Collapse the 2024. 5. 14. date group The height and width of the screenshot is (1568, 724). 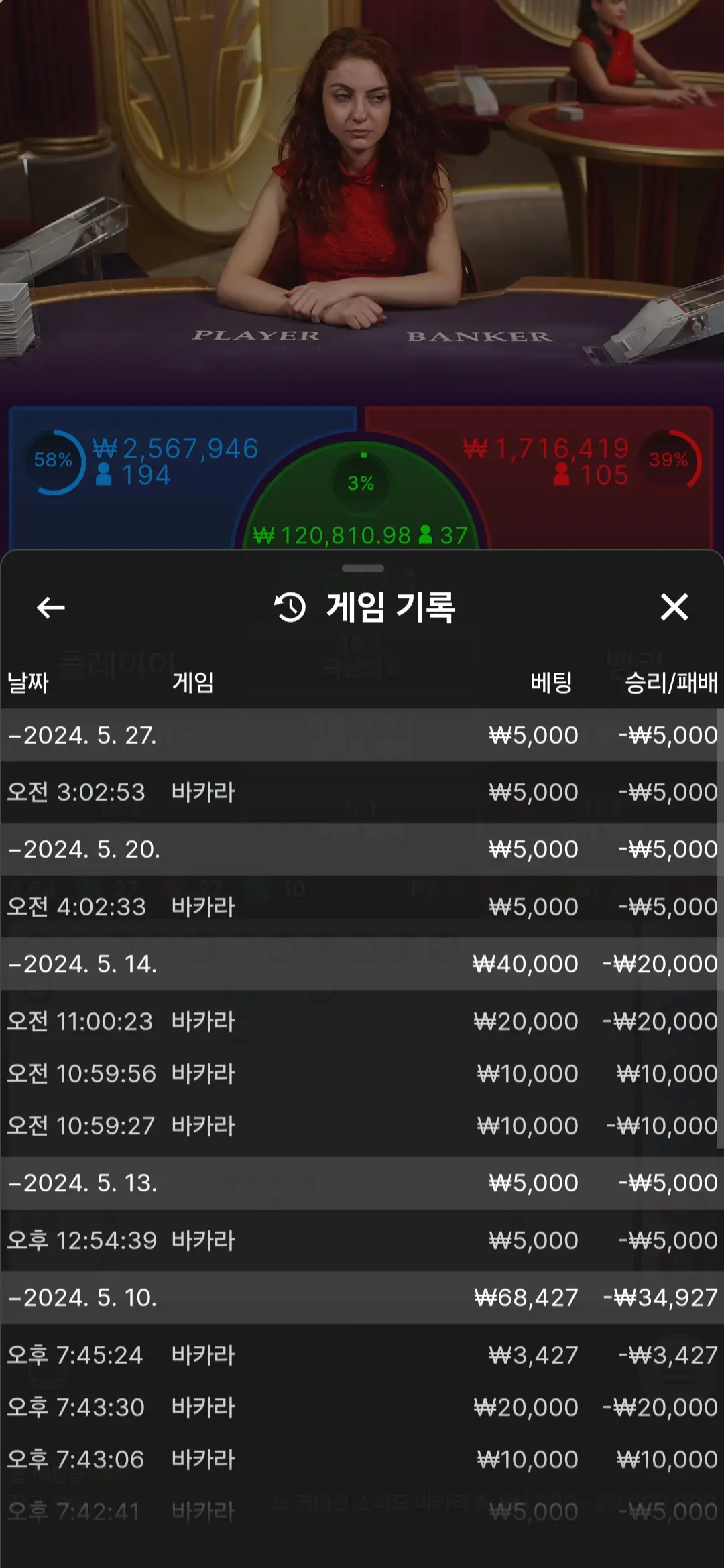click(361, 964)
